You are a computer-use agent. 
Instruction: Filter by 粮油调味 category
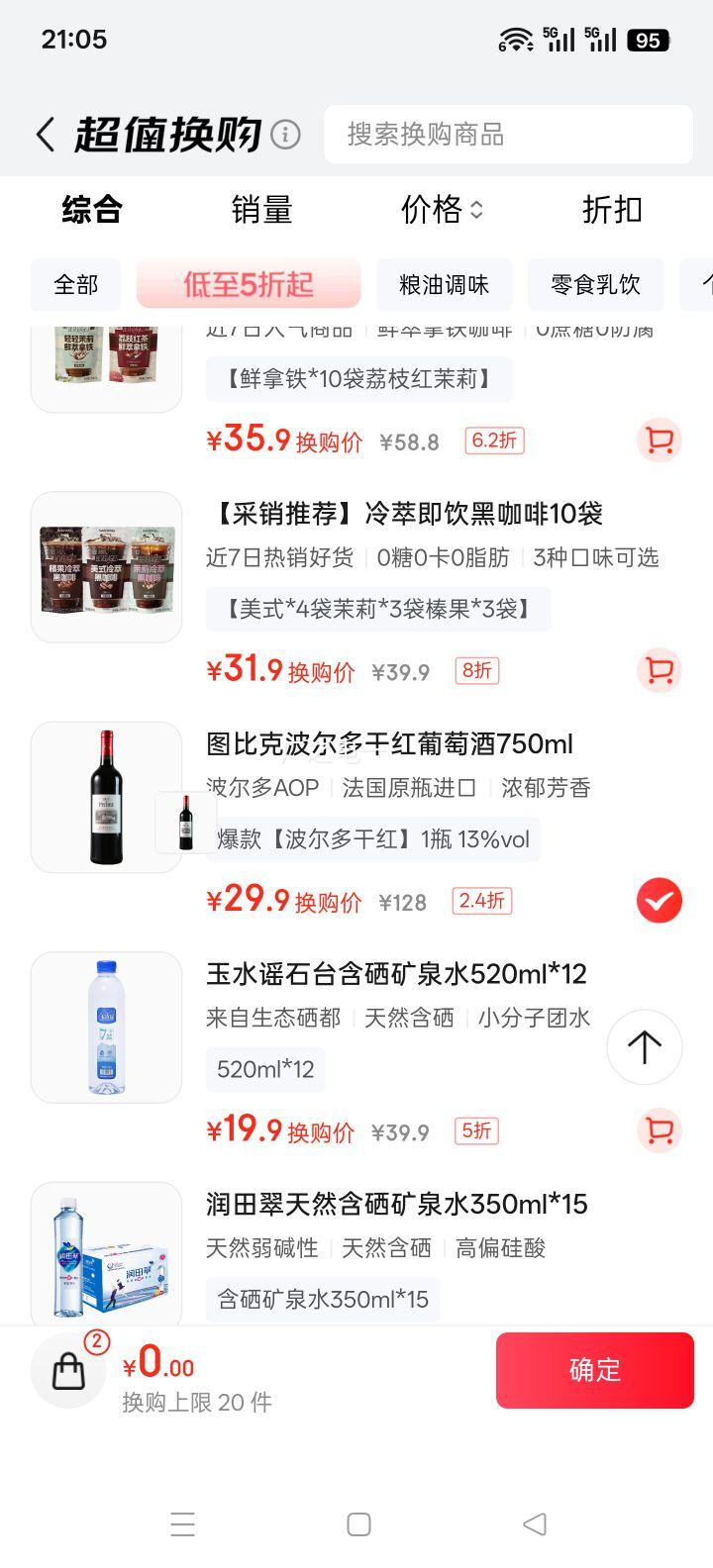tap(444, 285)
